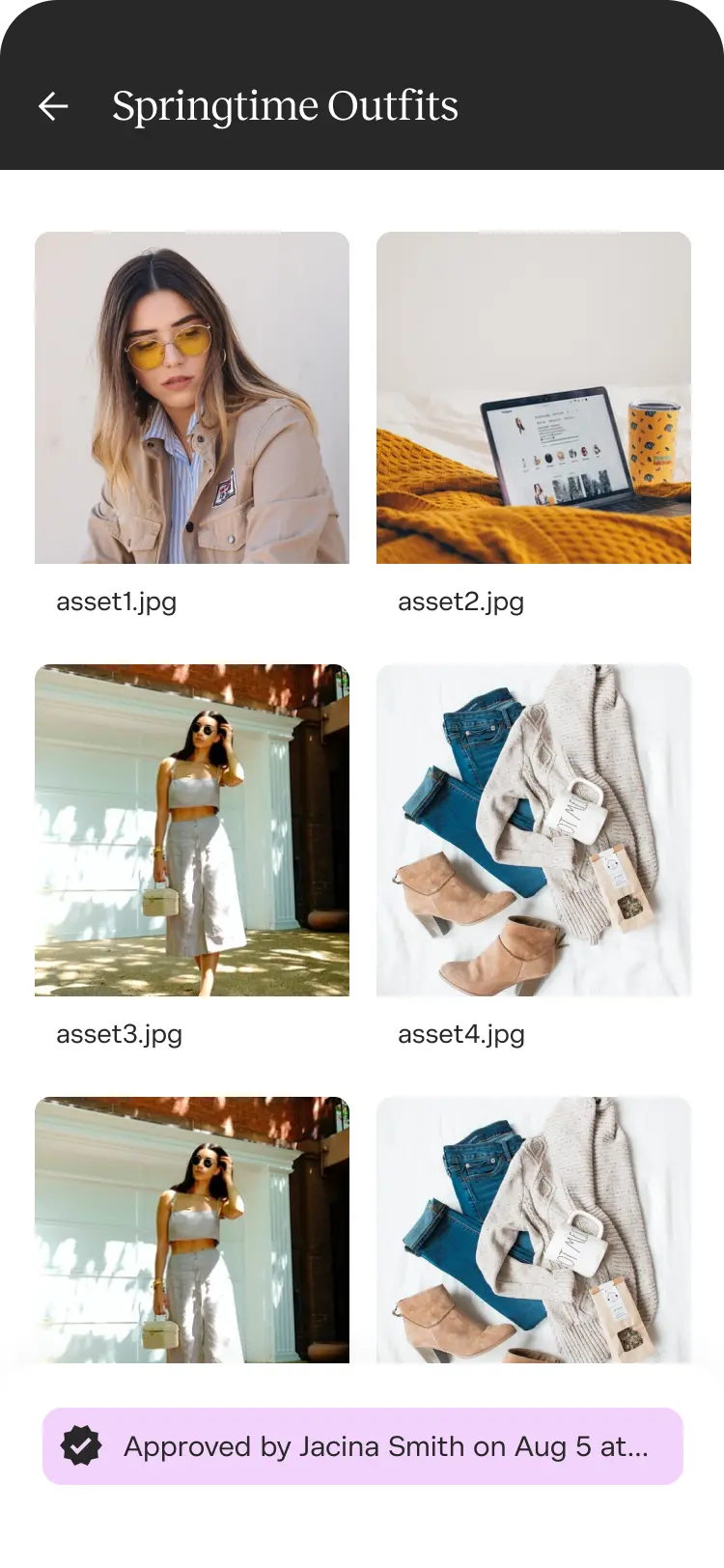Viewport: 724px width, 1568px height.
Task: Click the asset3.jpg filename label
Action: pos(120,1034)
